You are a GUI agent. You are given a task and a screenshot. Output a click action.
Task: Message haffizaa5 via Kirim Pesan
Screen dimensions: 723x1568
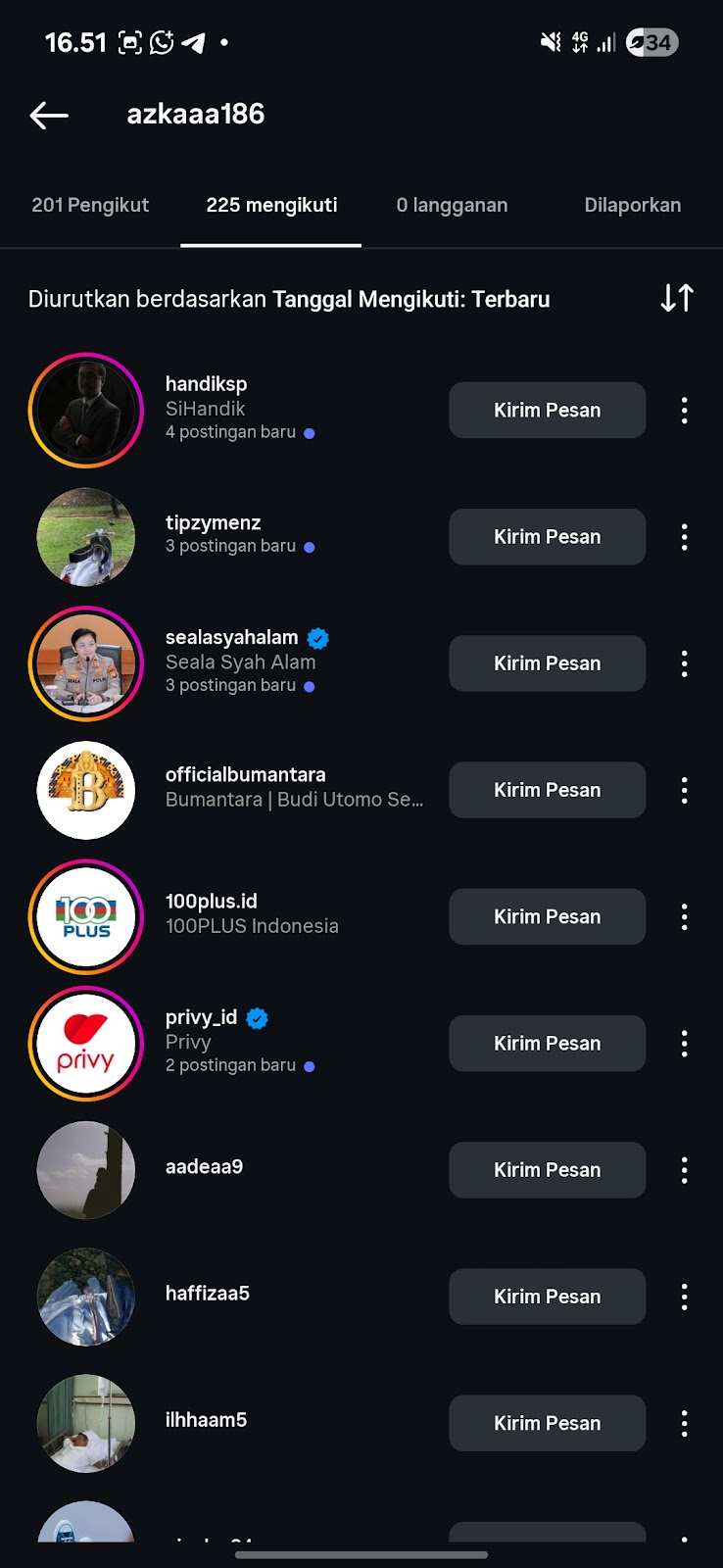click(547, 1297)
